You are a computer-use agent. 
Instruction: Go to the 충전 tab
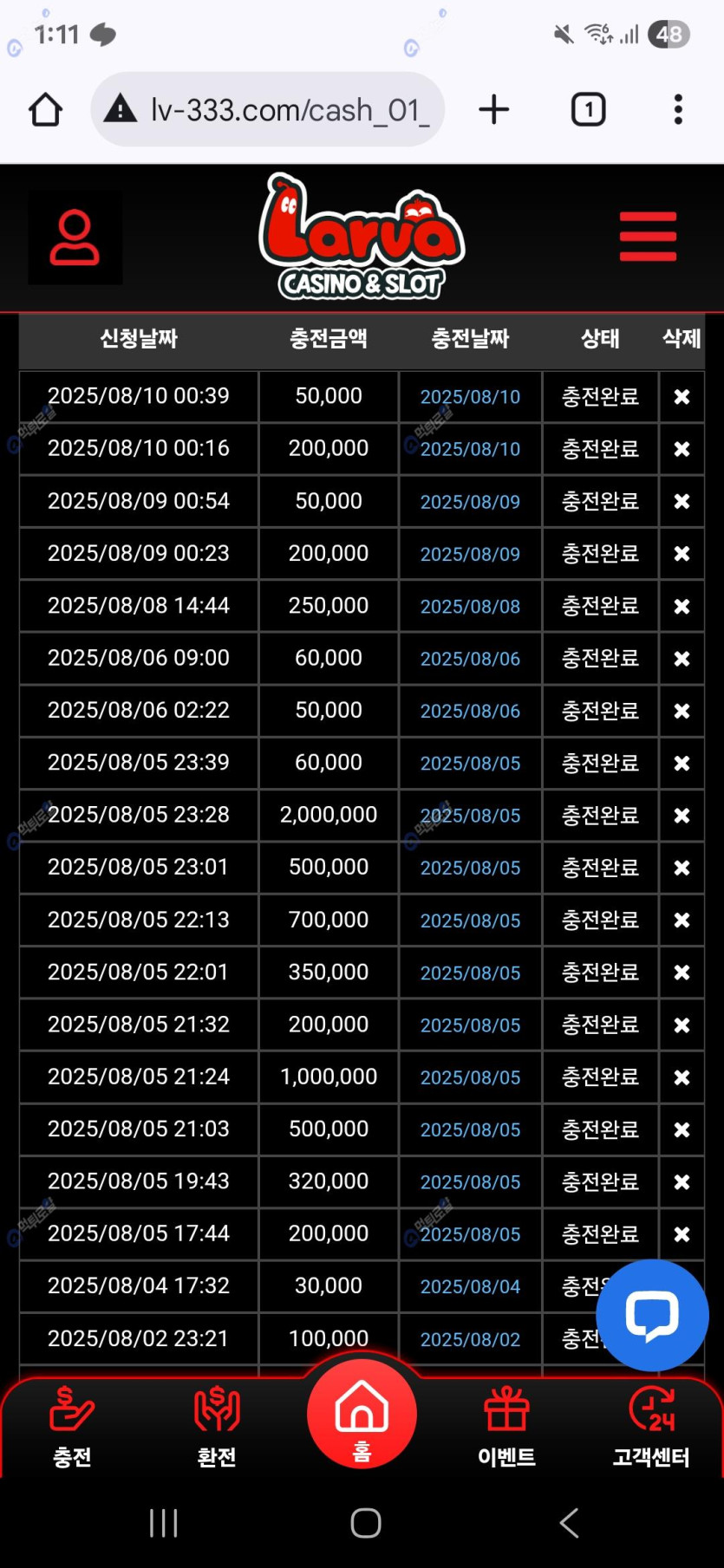click(x=72, y=1427)
